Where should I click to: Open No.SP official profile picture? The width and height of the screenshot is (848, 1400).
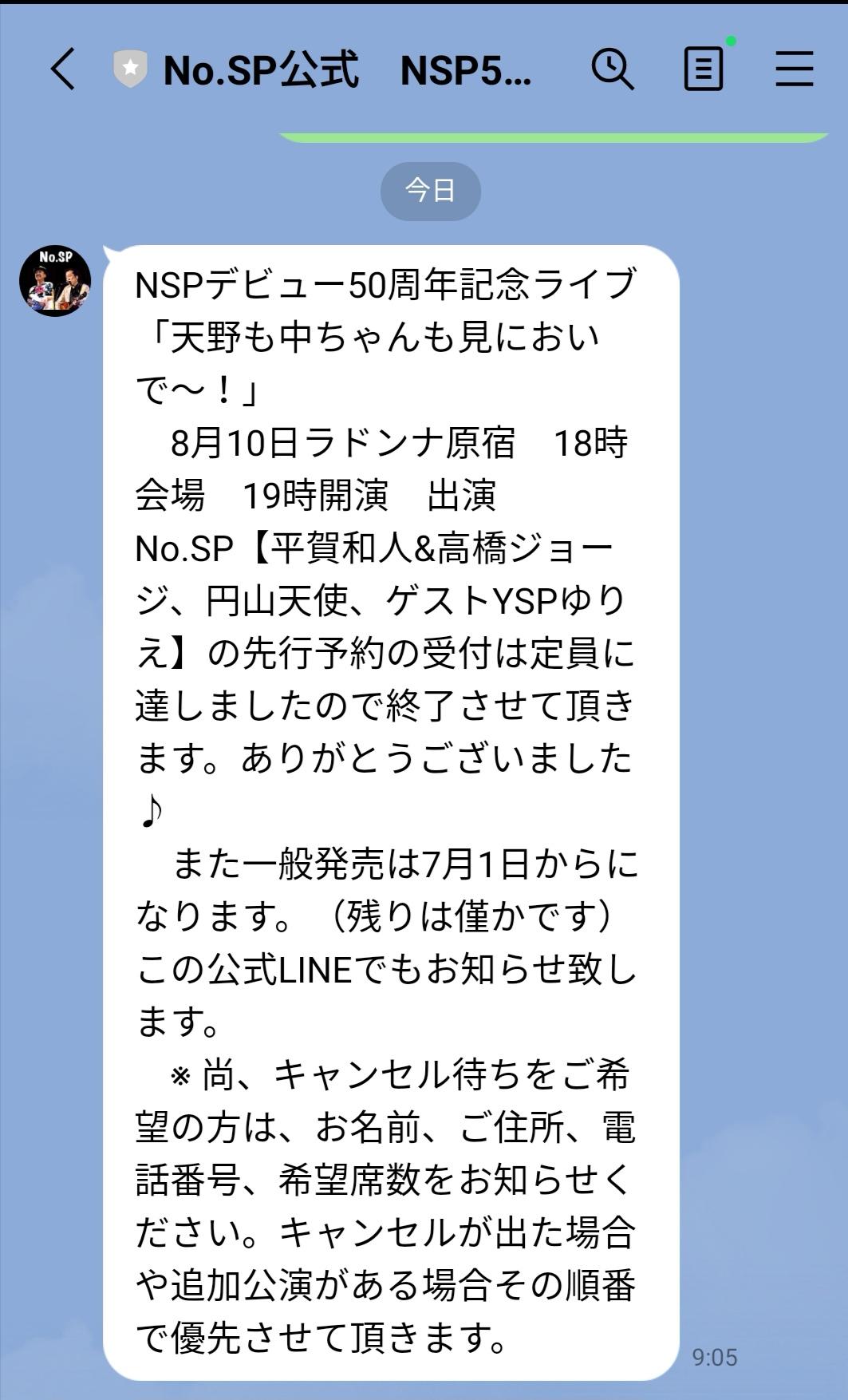coord(55,281)
